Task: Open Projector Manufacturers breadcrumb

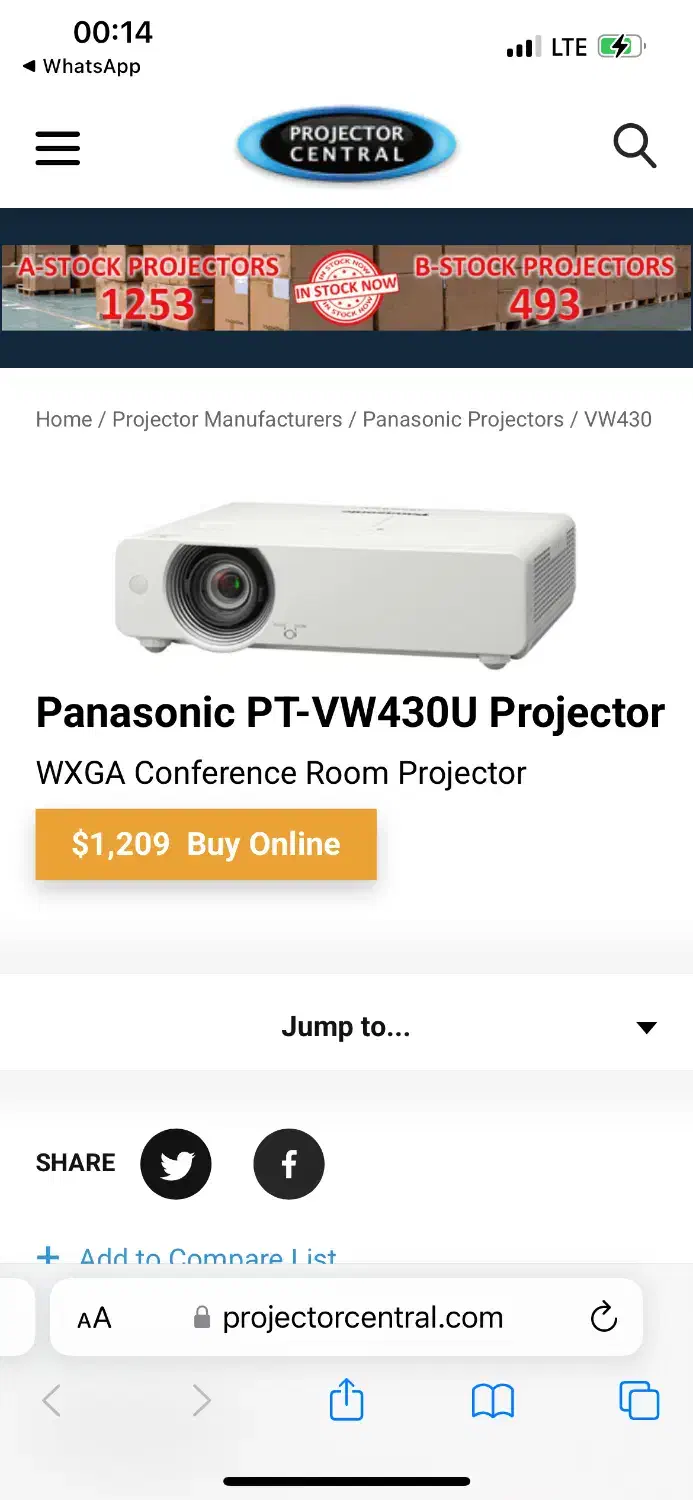Action: (x=227, y=419)
